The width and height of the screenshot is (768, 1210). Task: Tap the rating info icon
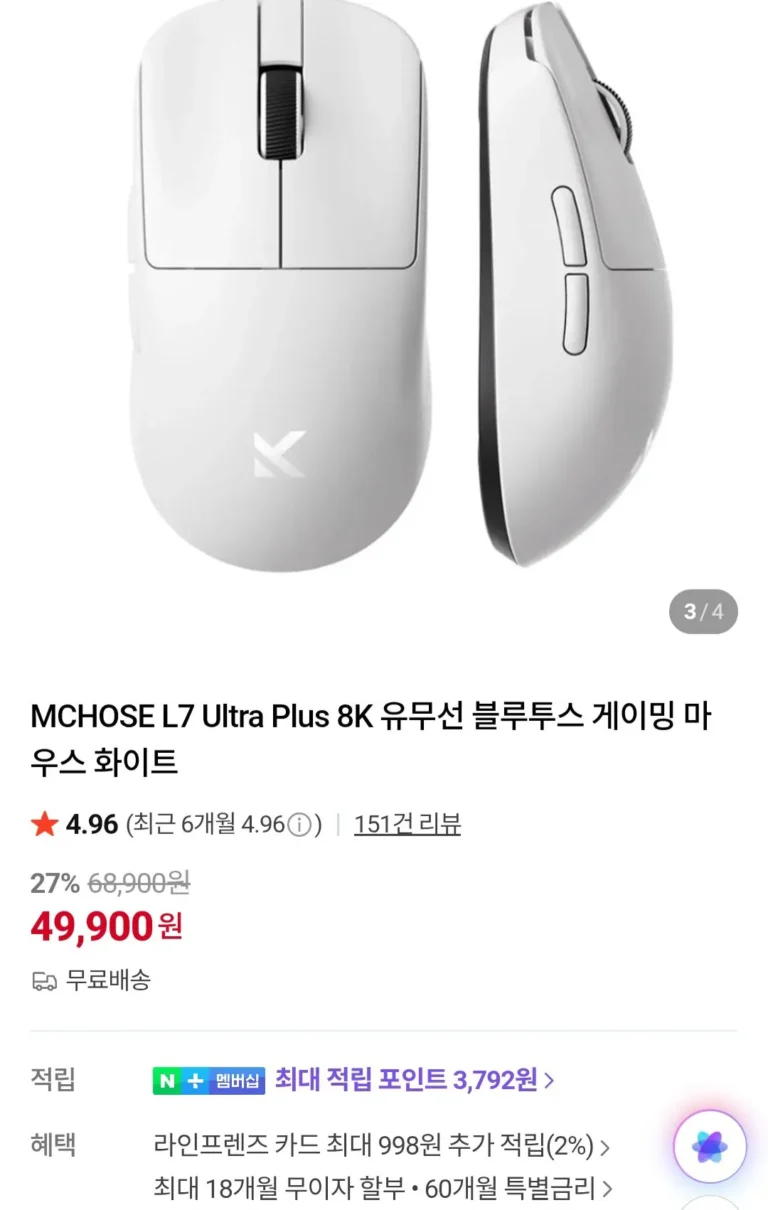pyautogui.click(x=299, y=825)
